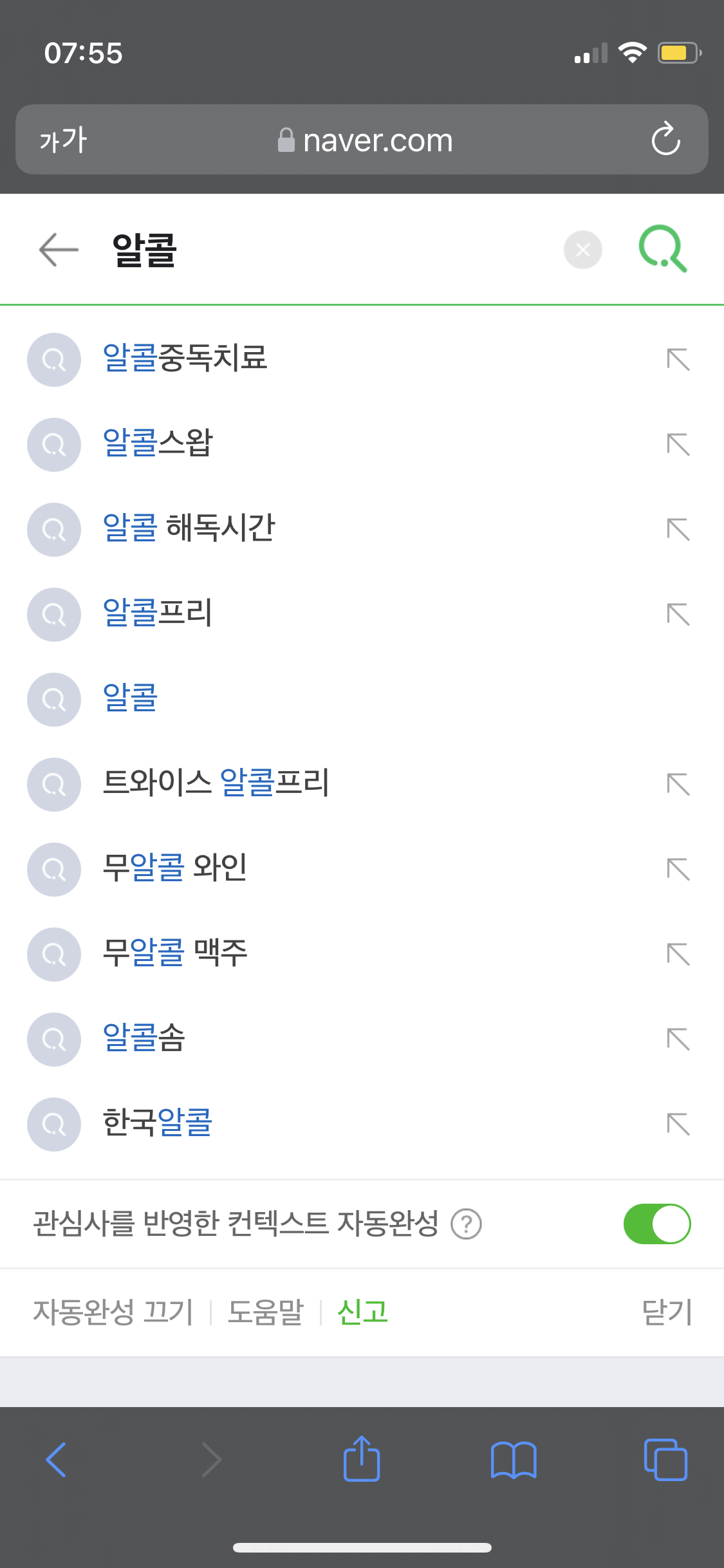
Task: Reload the page from the address bar
Action: coord(665,139)
